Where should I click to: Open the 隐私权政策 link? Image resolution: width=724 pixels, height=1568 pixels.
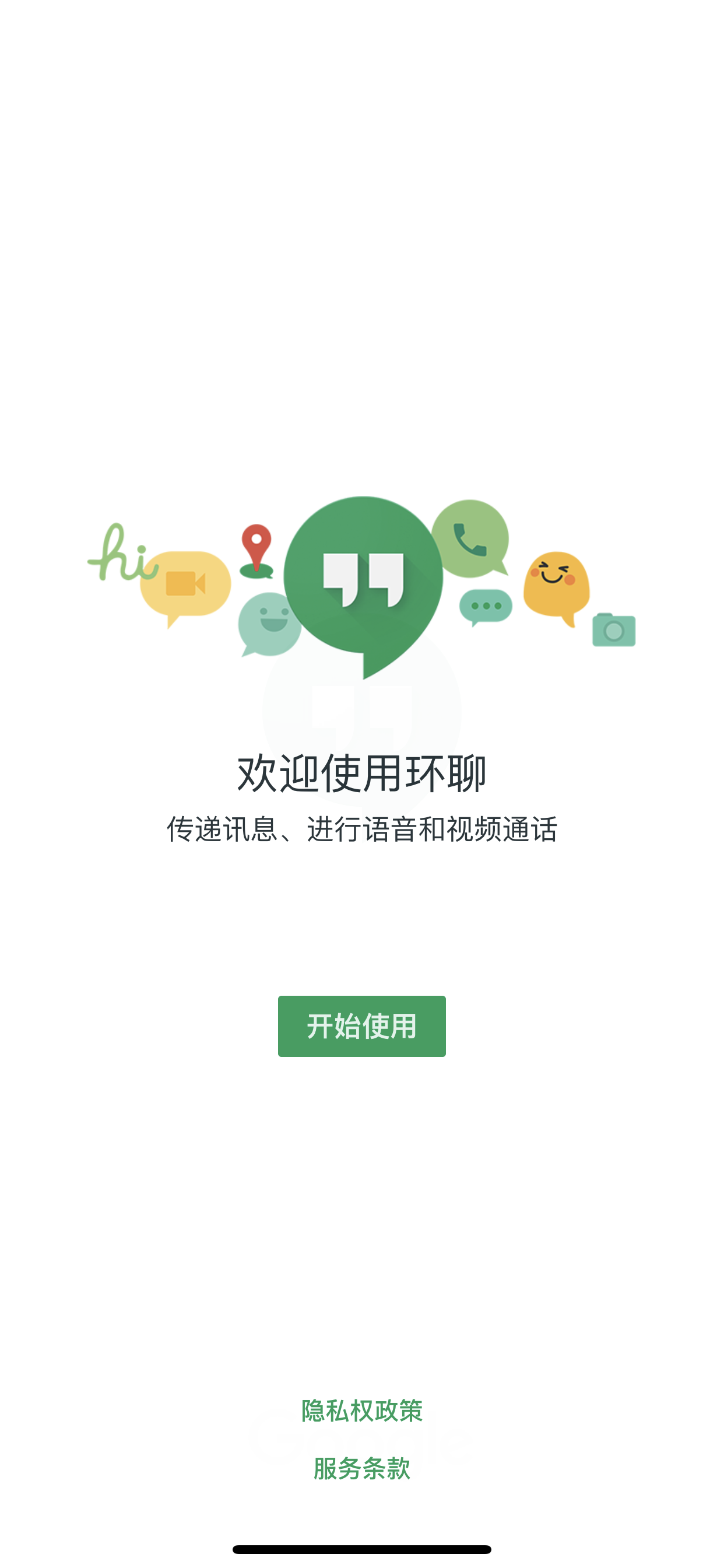pos(361,1411)
